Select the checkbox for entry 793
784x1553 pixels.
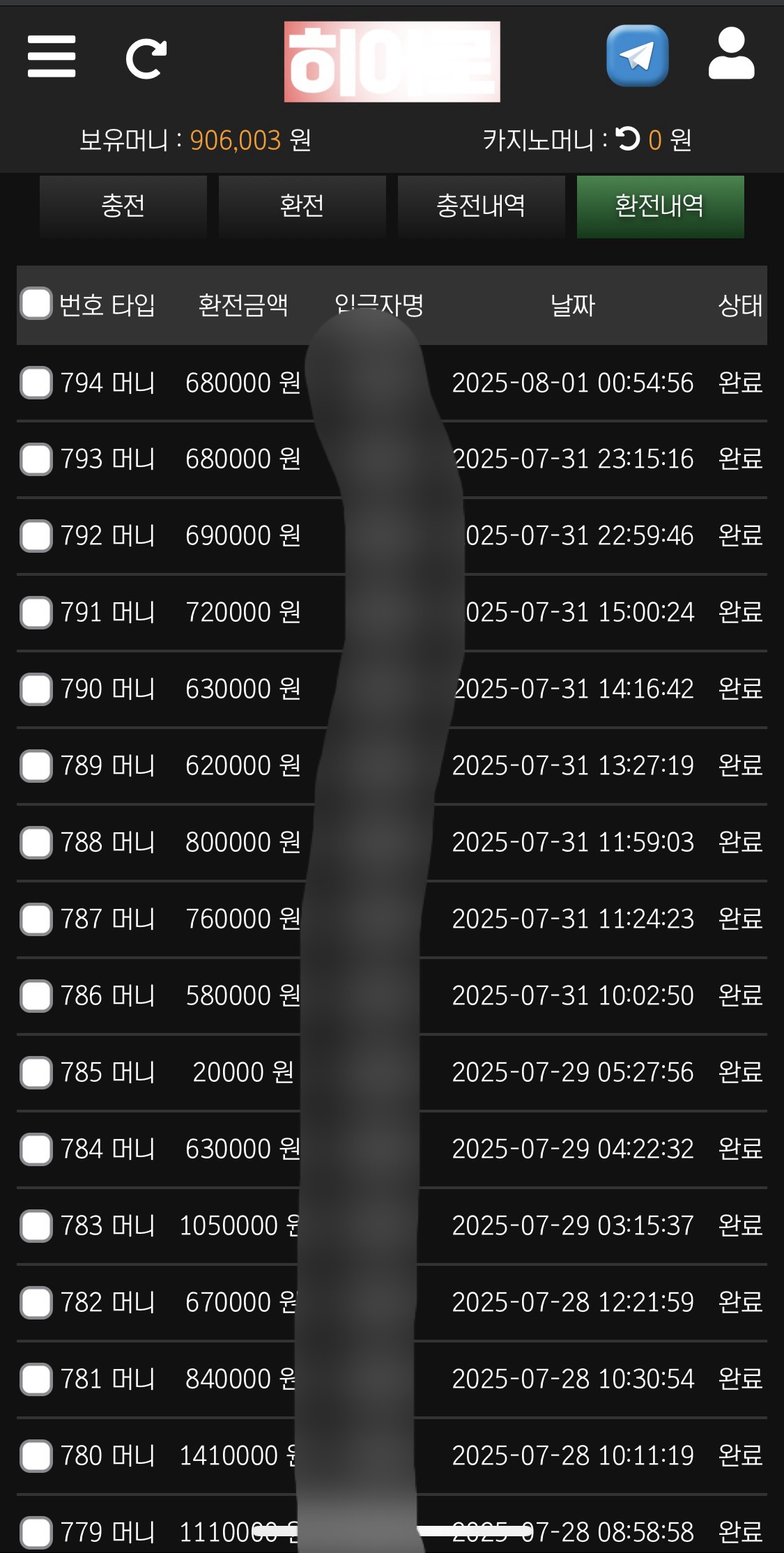(x=36, y=459)
